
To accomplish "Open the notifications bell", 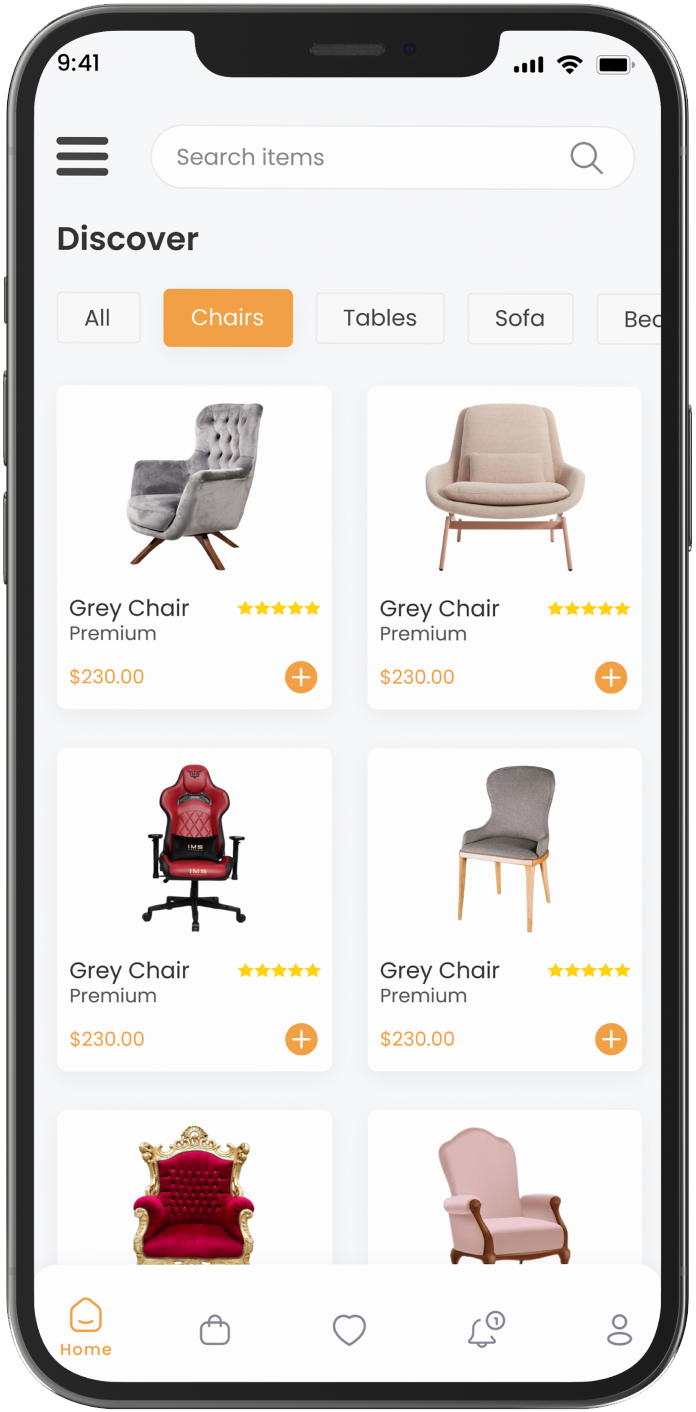I will pos(484,1331).
